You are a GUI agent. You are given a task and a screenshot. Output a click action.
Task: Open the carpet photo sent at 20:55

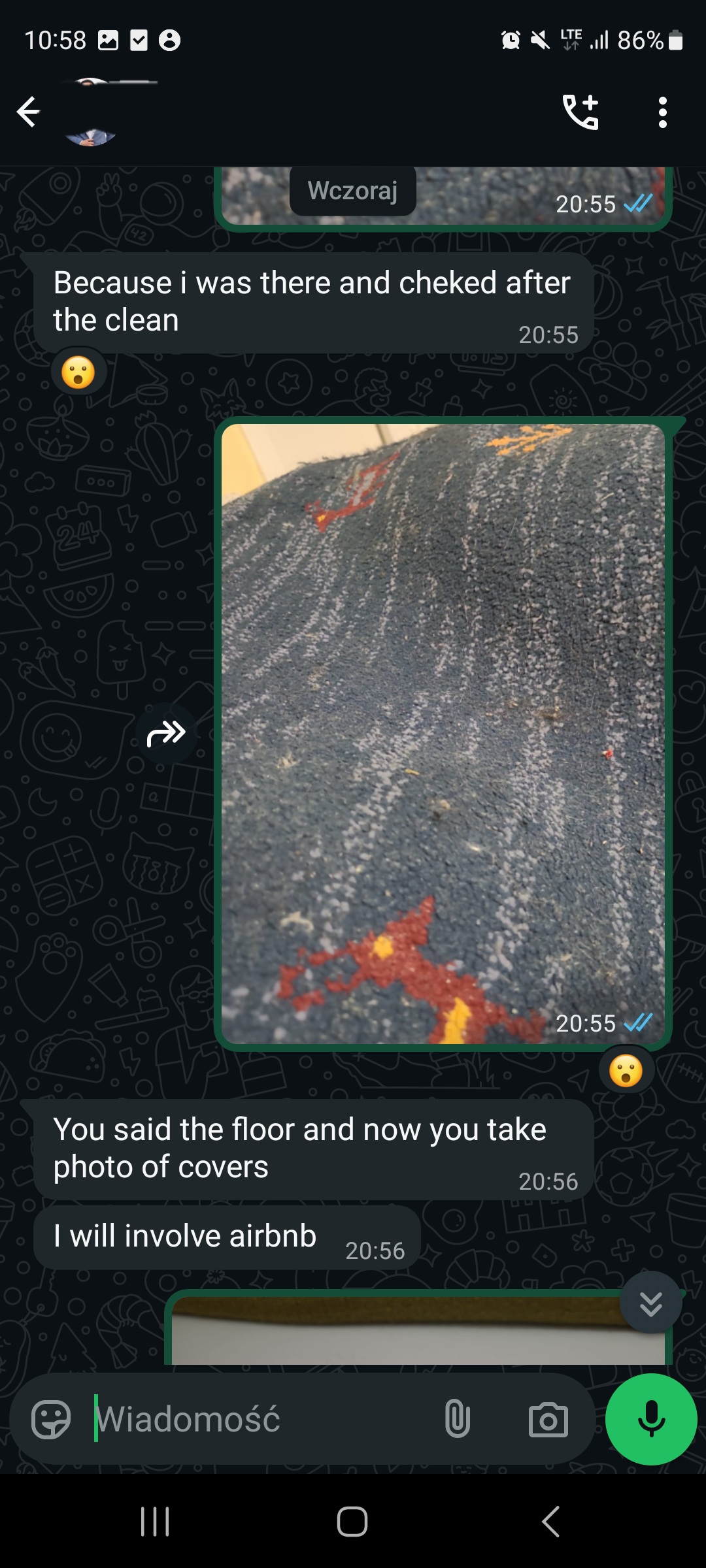(x=443, y=733)
